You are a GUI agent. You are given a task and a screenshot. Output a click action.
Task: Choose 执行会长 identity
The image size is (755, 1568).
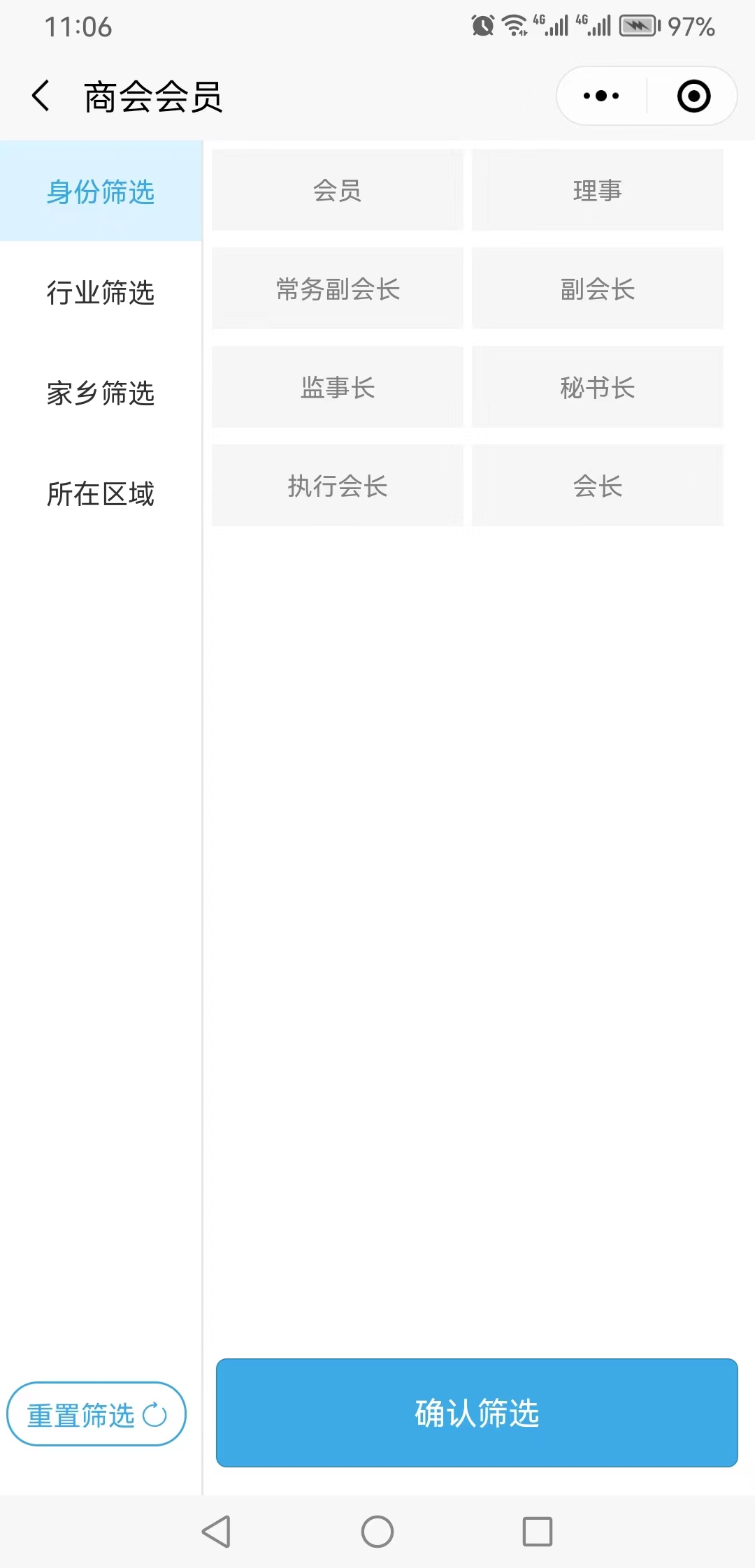click(337, 486)
